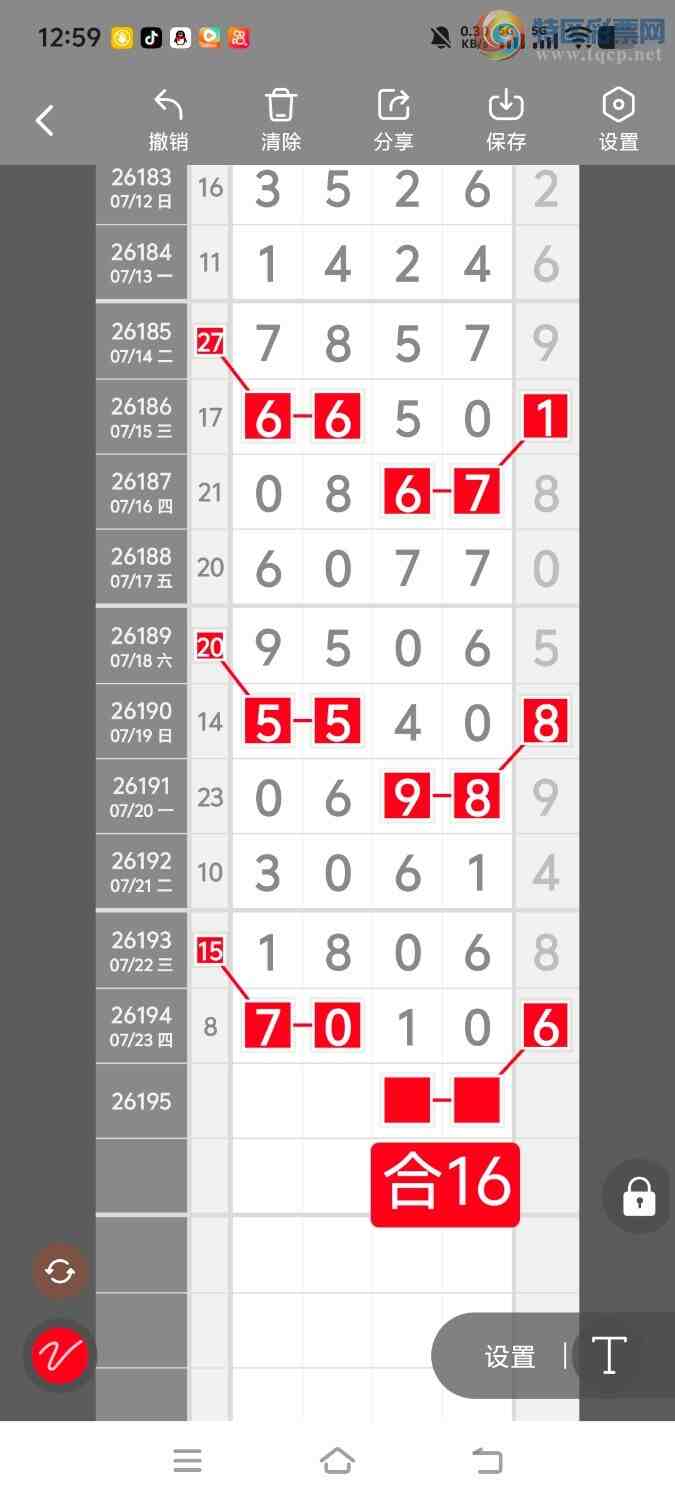
Task: Choose the T text tool
Action: [608, 1356]
